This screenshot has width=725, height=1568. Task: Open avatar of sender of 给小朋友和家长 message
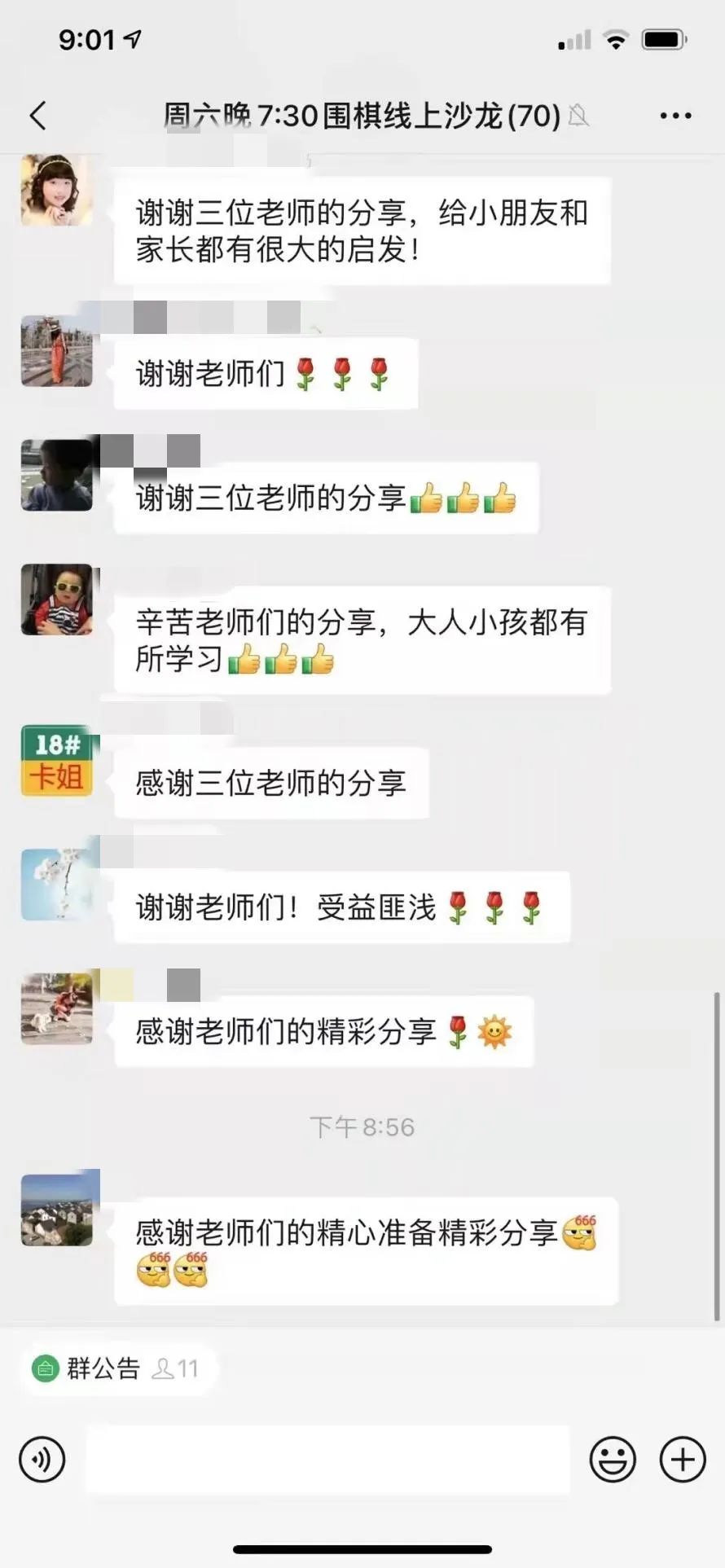(x=57, y=190)
